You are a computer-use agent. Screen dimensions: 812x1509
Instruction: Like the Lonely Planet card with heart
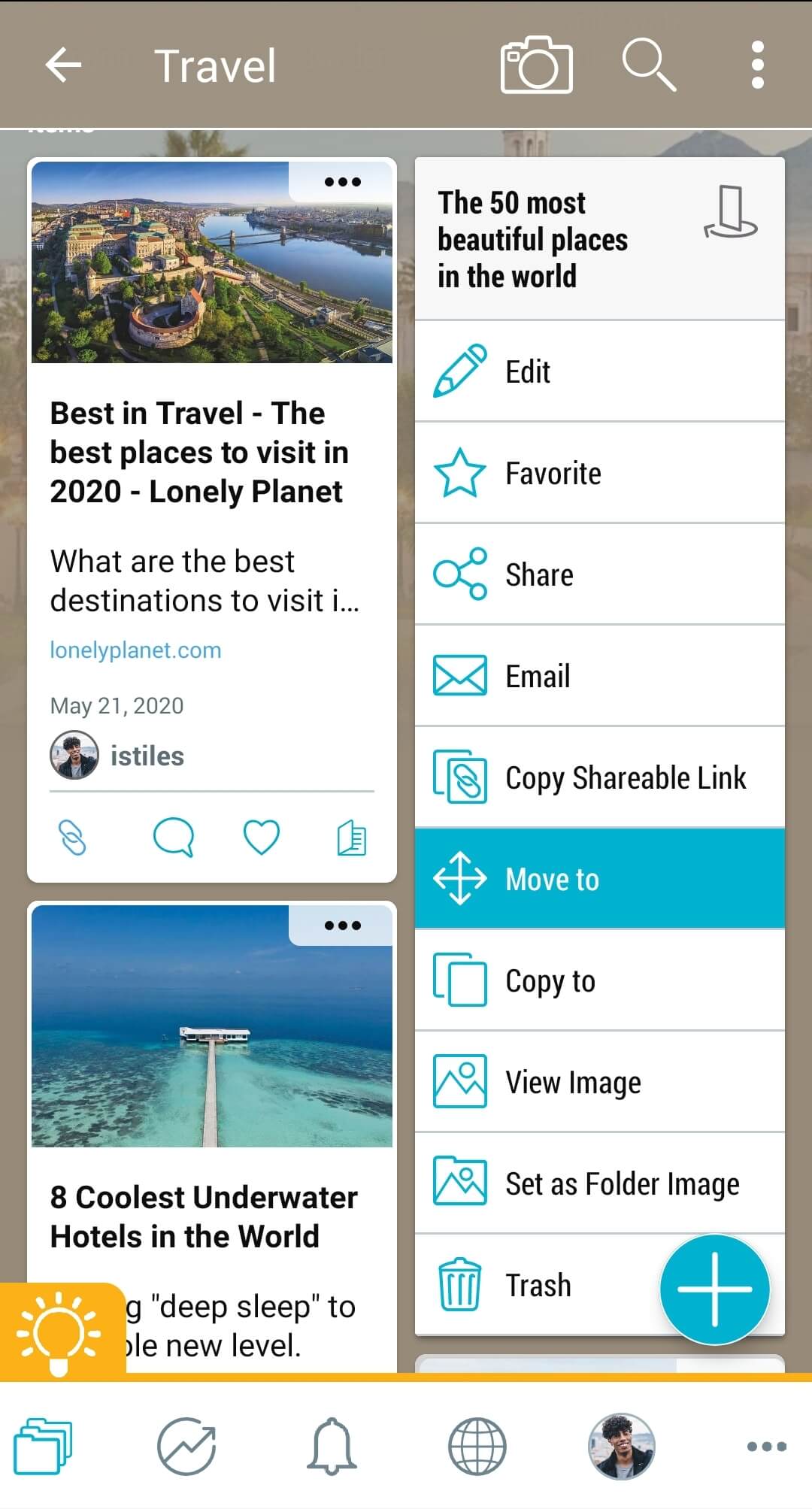coord(261,837)
